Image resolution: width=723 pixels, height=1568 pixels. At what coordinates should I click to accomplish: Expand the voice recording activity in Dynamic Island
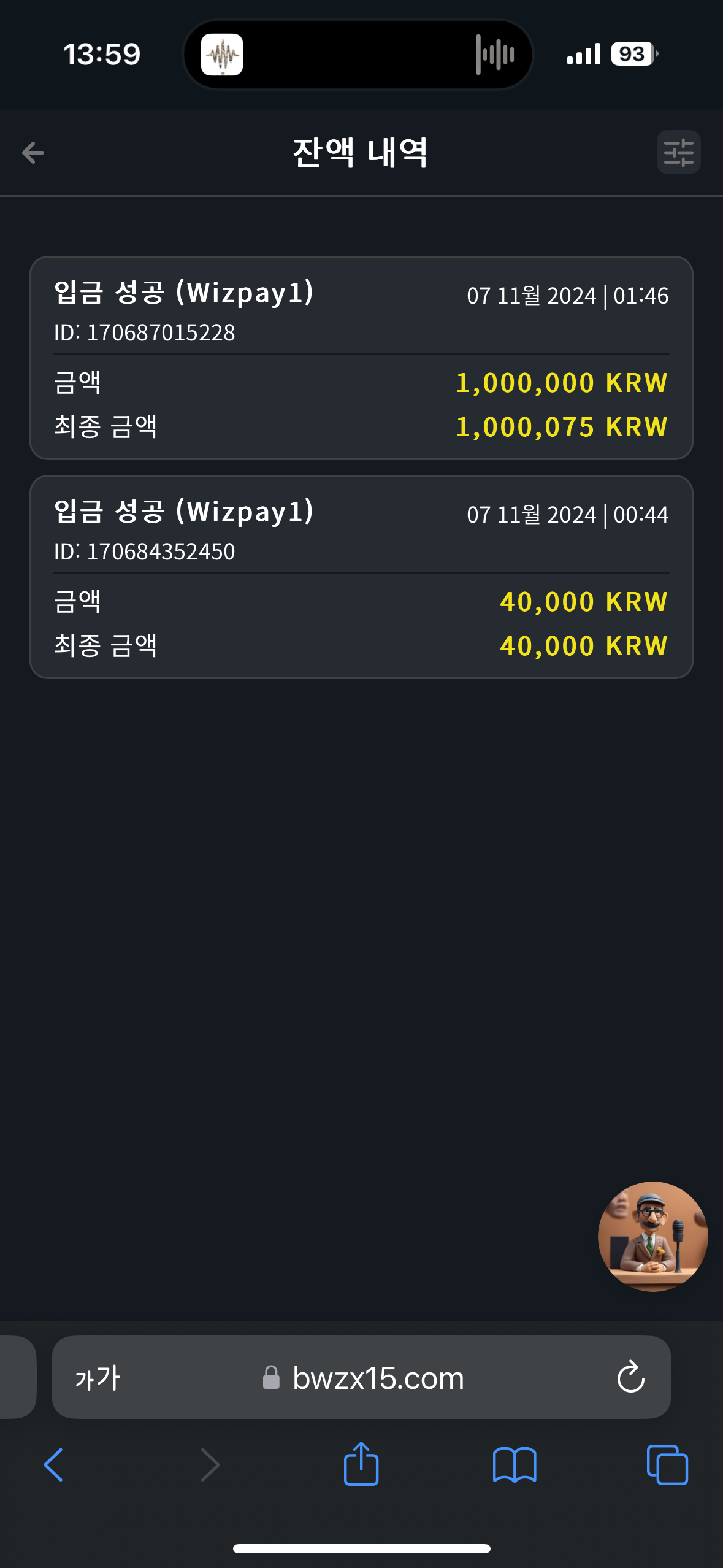pos(358,55)
